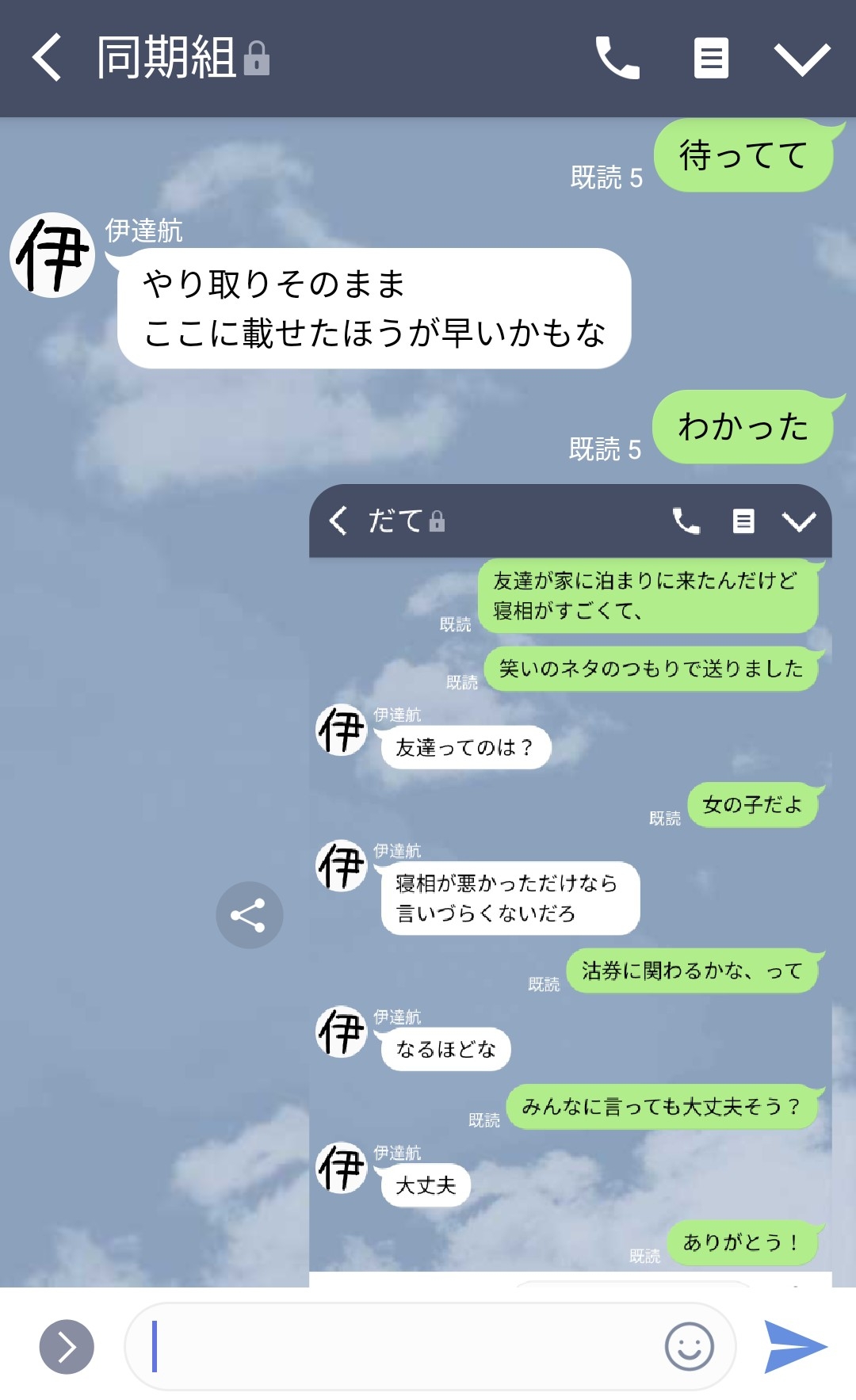Expand the attachment options arrow

67,1347
